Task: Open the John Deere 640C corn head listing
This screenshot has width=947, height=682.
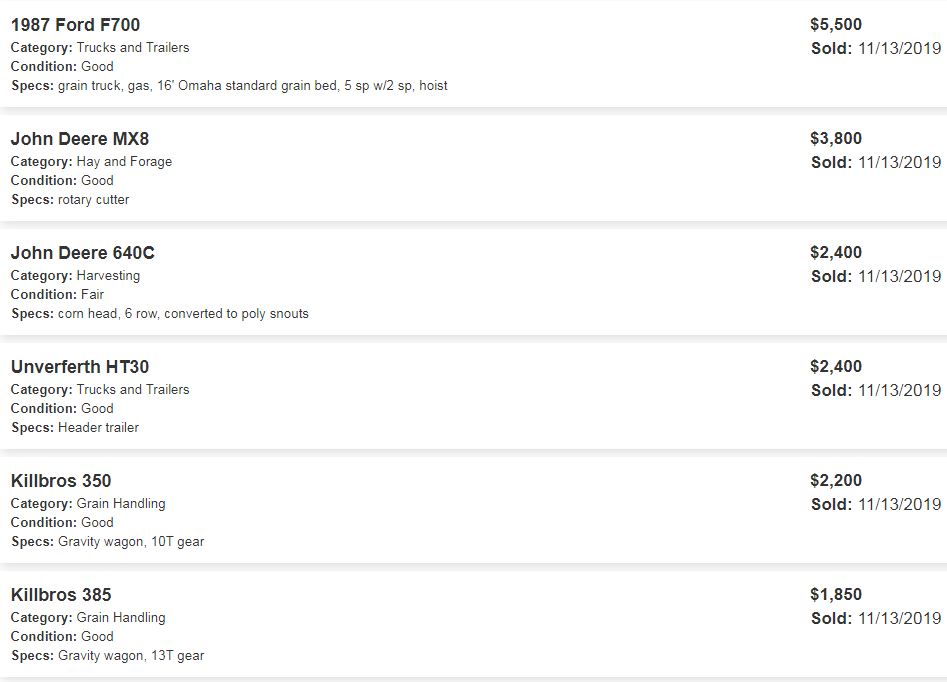Action: coord(83,253)
